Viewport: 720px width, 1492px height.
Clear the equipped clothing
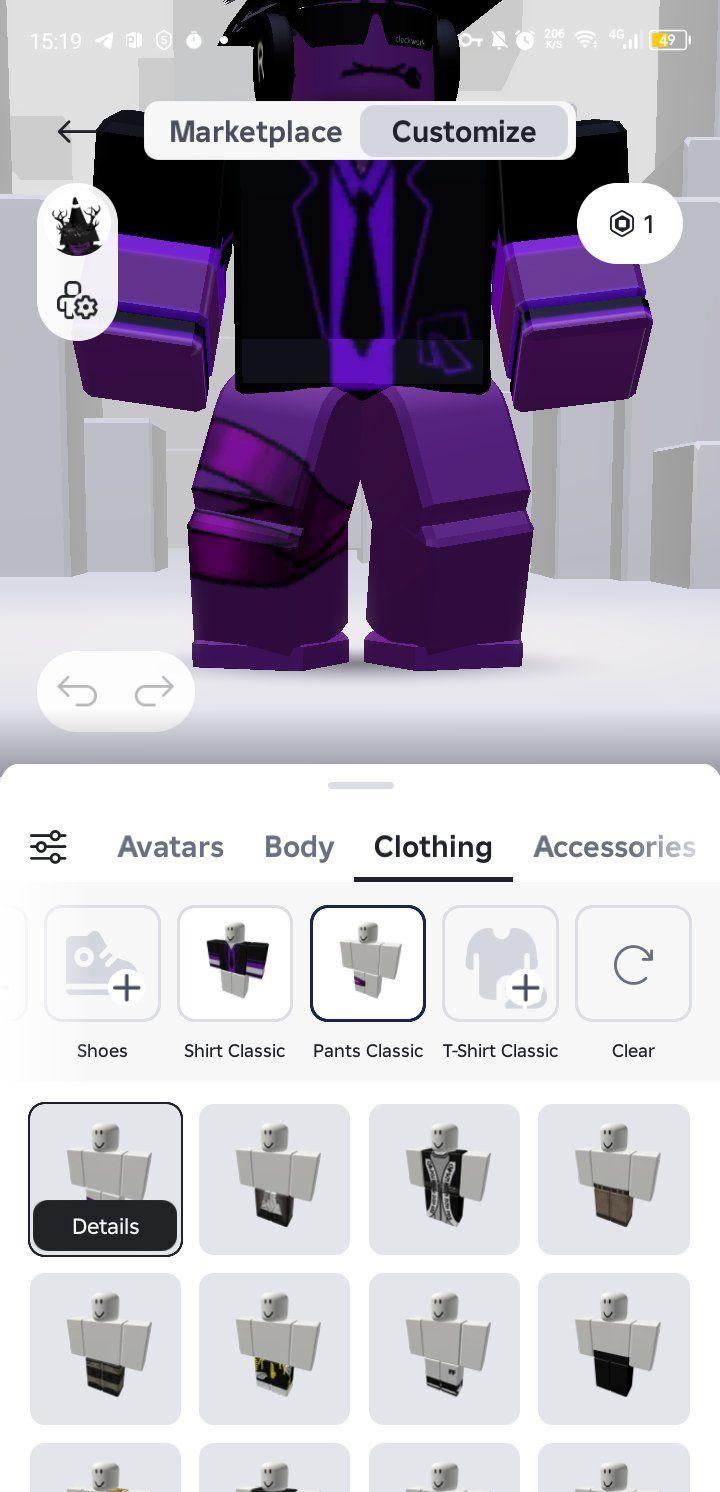click(x=633, y=964)
